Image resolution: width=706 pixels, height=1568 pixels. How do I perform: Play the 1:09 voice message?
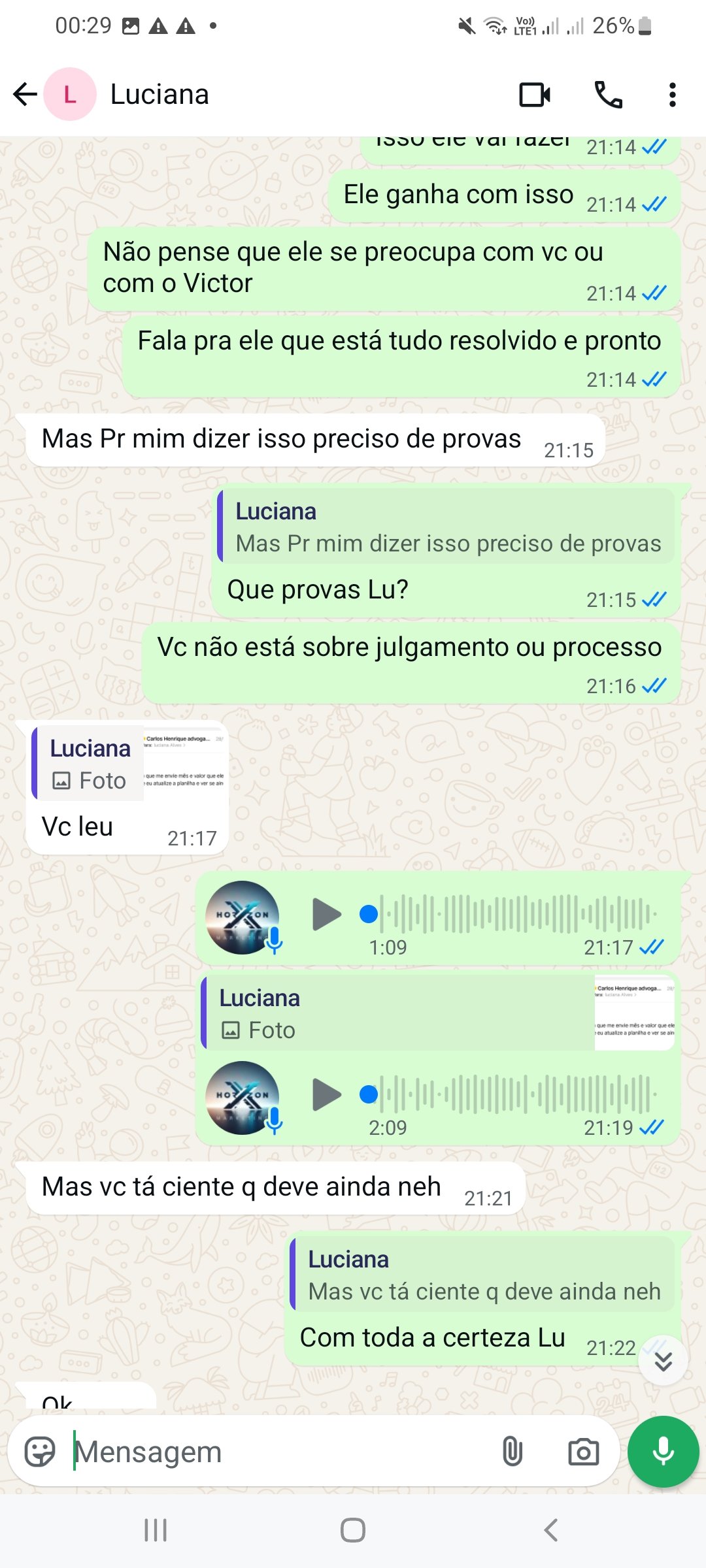[327, 915]
